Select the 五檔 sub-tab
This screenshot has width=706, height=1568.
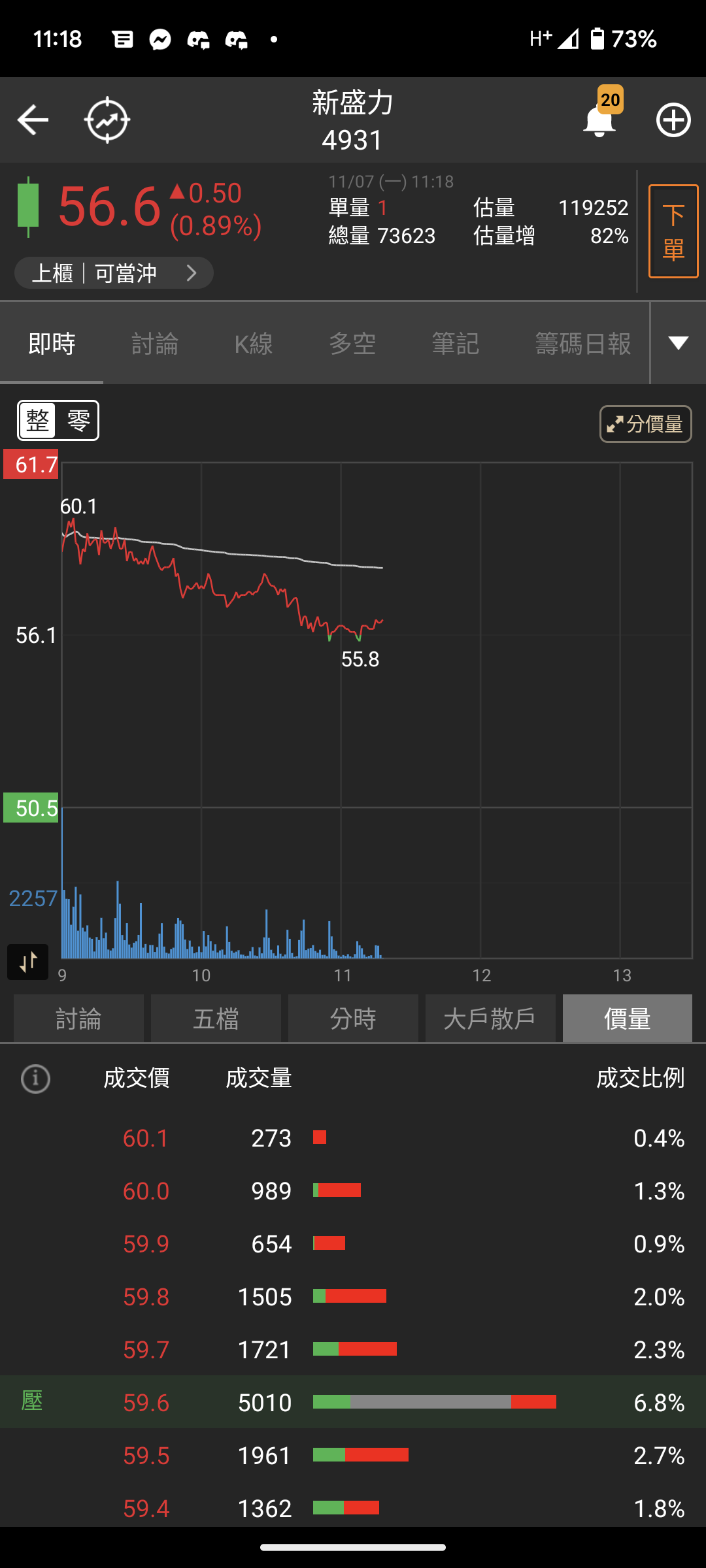coord(216,1019)
